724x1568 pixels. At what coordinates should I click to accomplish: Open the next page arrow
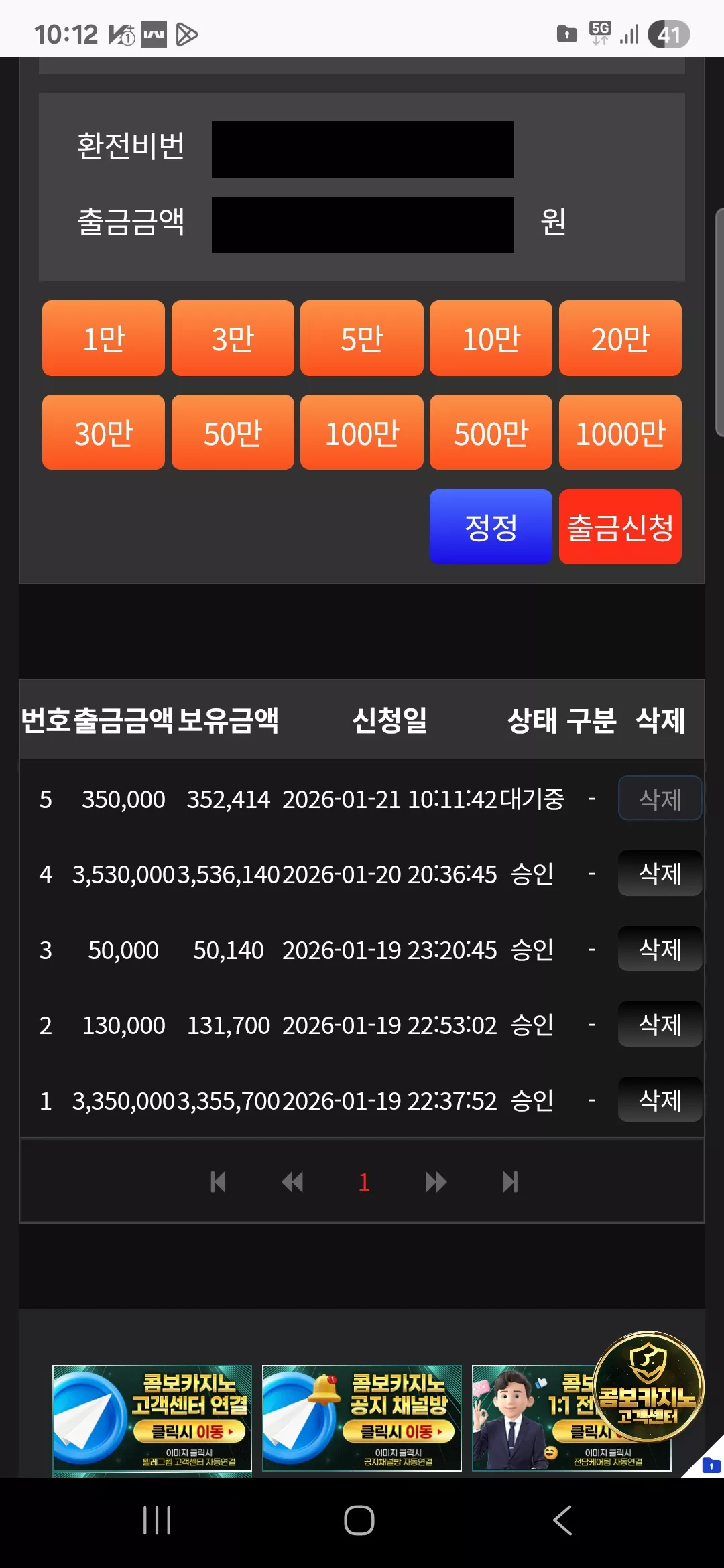[x=436, y=1182]
